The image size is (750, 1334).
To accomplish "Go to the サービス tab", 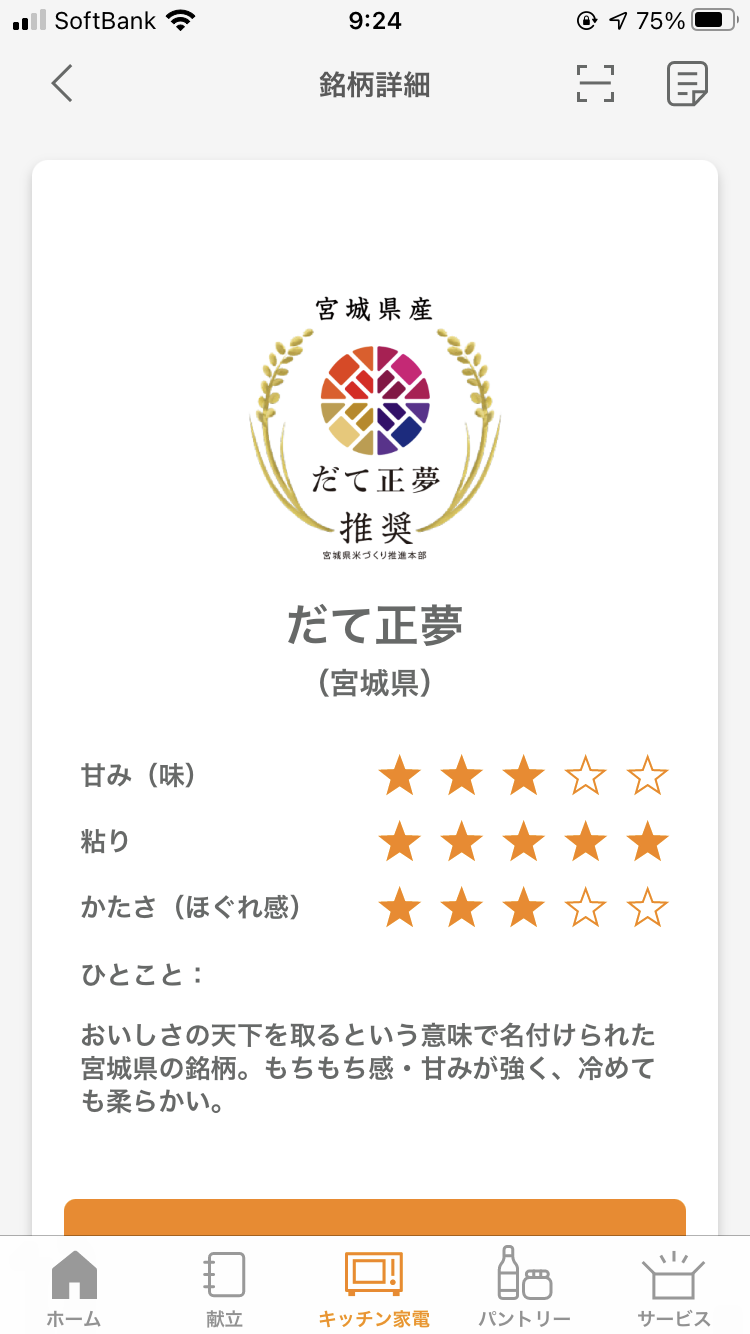I will (x=674, y=1288).
